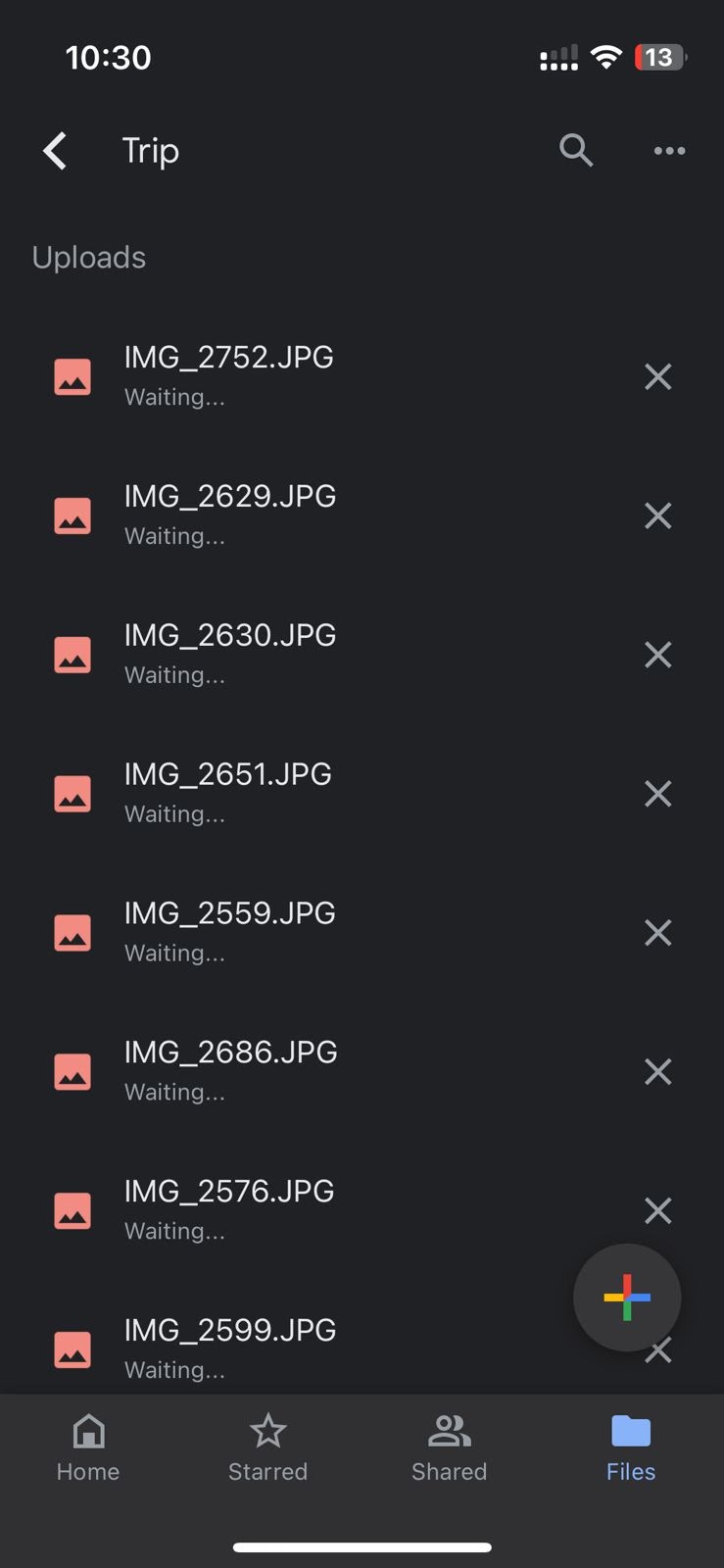The width and height of the screenshot is (724, 1568).
Task: Cancel upload of IMG_2686.JPG
Action: click(x=657, y=1072)
